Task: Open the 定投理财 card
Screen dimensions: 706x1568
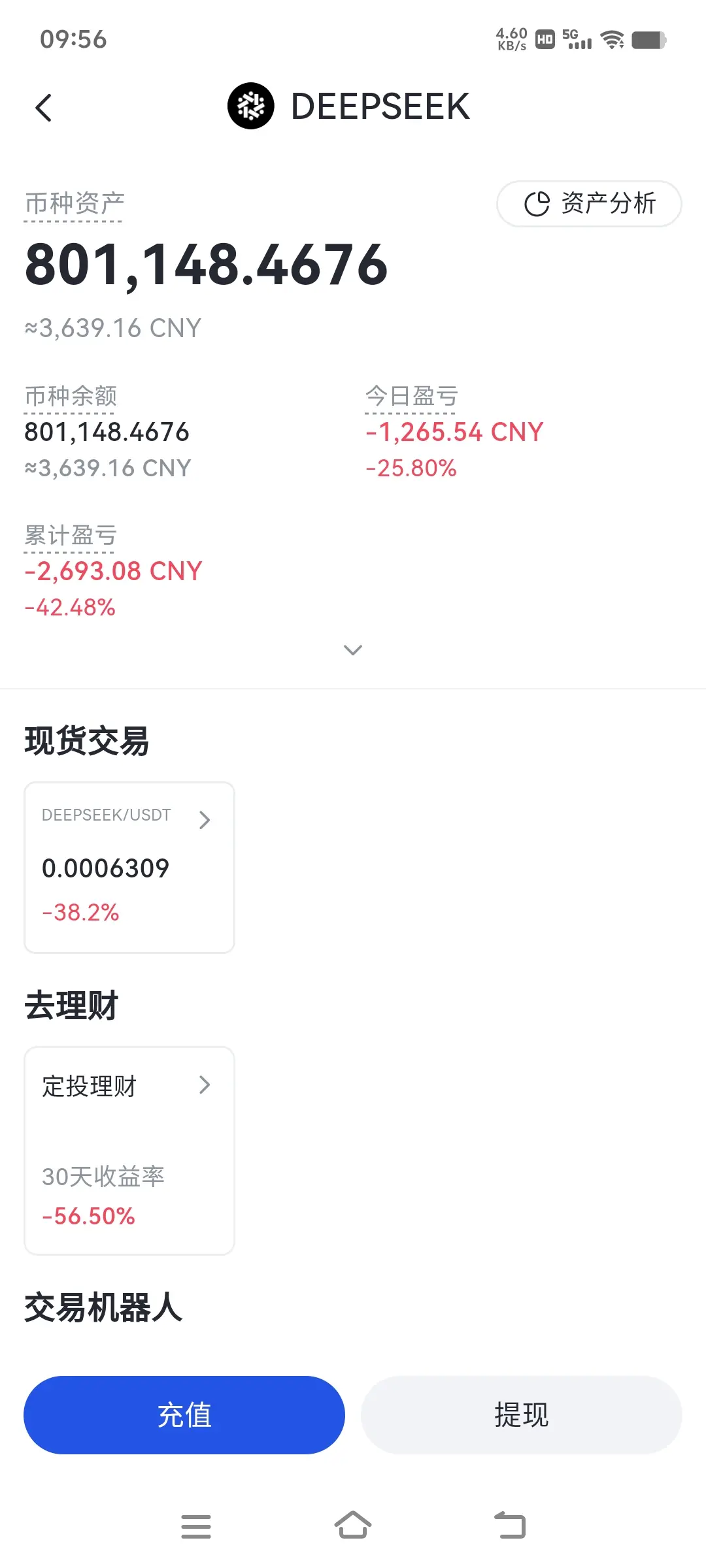Action: click(x=129, y=1150)
